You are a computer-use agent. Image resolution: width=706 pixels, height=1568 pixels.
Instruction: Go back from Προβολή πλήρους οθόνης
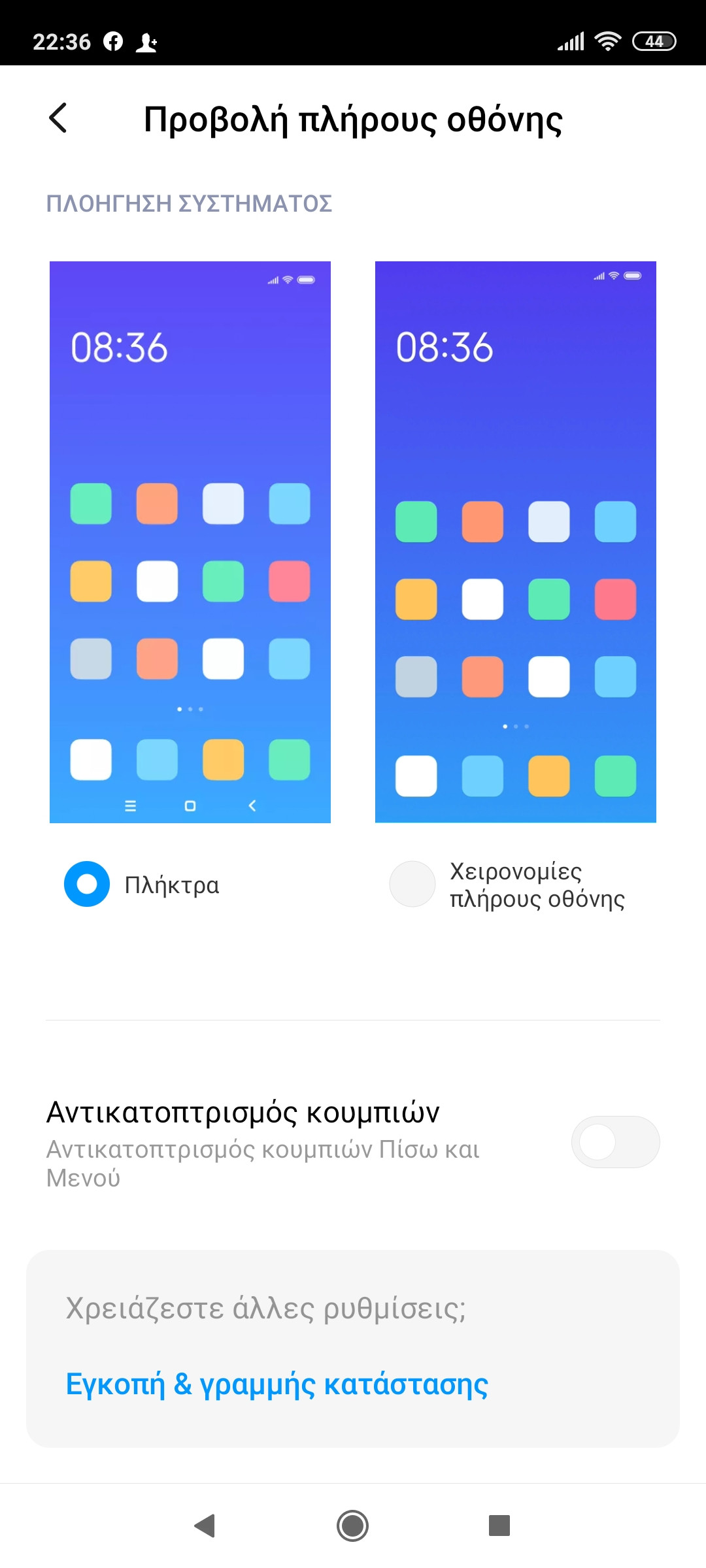[x=59, y=118]
